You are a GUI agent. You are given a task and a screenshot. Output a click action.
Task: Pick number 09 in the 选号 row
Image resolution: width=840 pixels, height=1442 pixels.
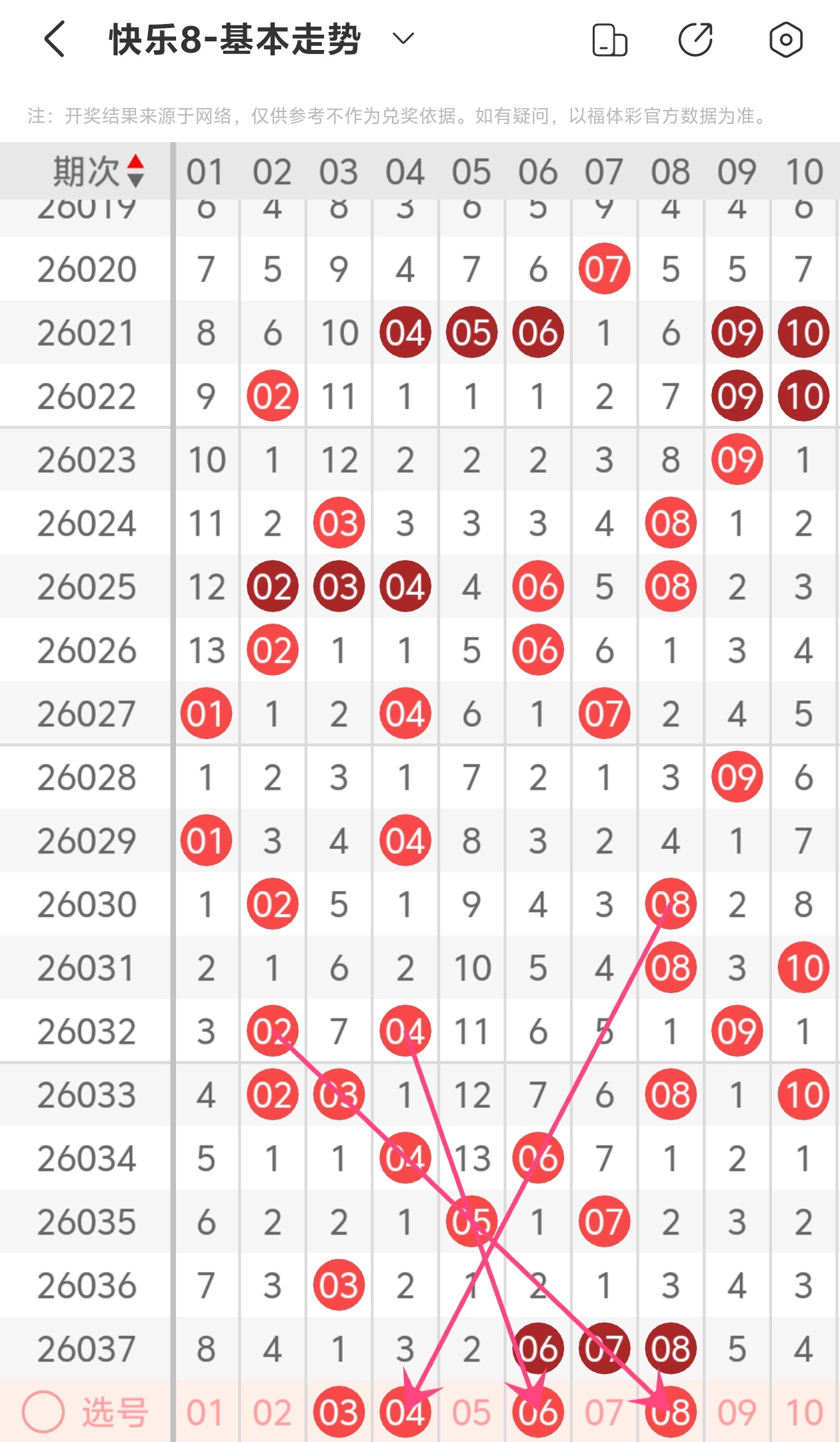coord(737,1412)
